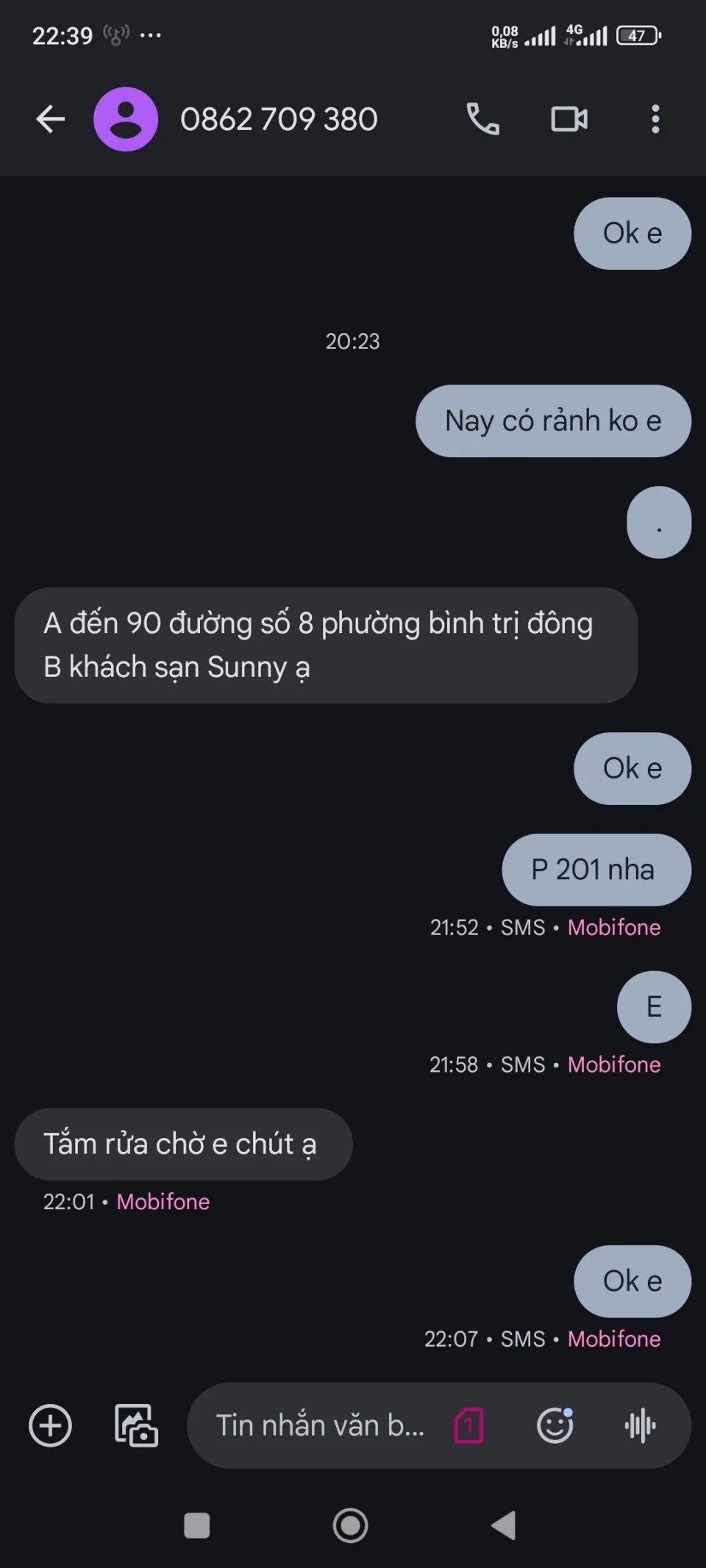Open recent apps from navigation bar
The height and width of the screenshot is (1568, 706).
(197, 1525)
